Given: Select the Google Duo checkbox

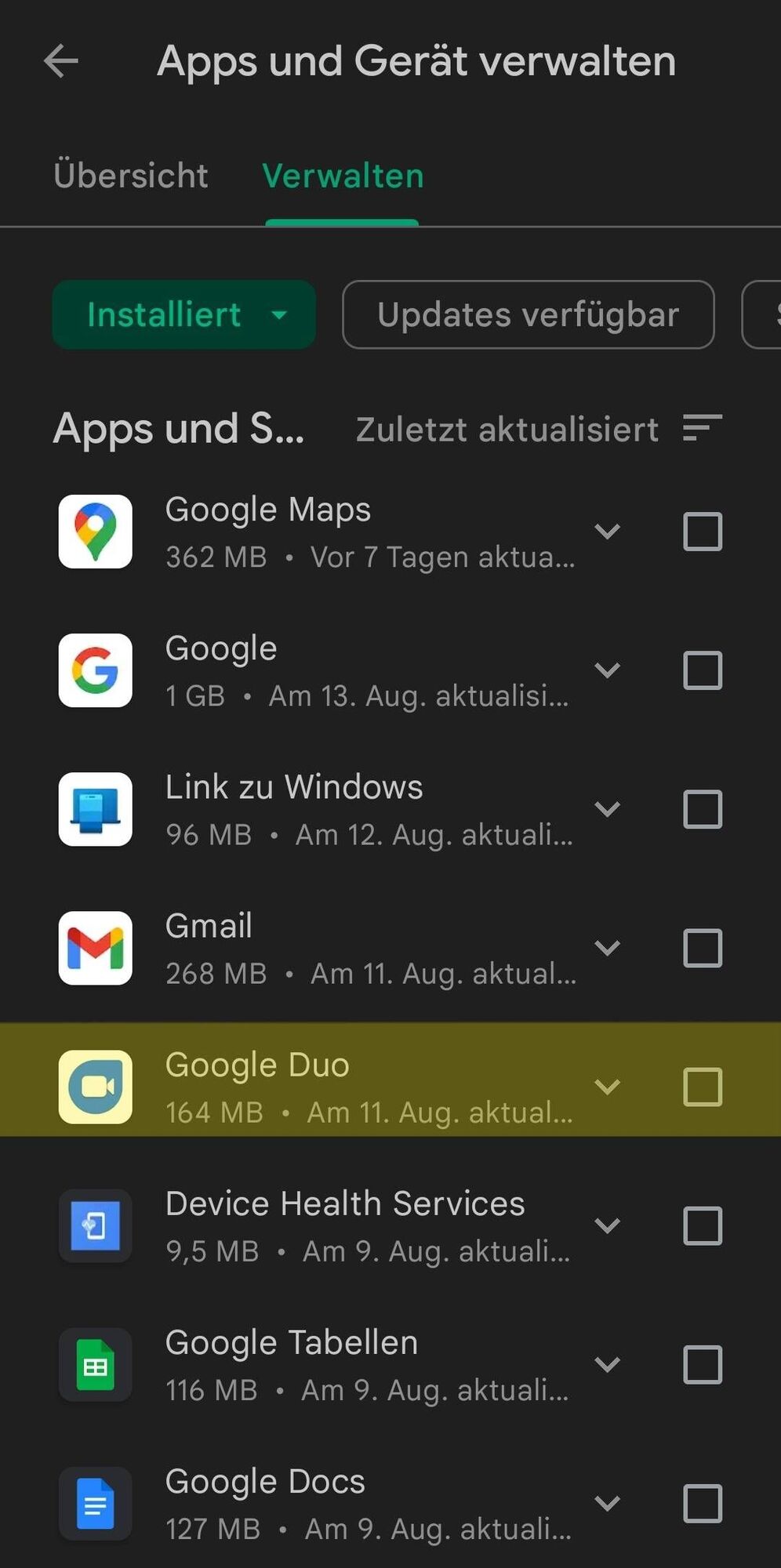Looking at the screenshot, I should click(x=703, y=1087).
